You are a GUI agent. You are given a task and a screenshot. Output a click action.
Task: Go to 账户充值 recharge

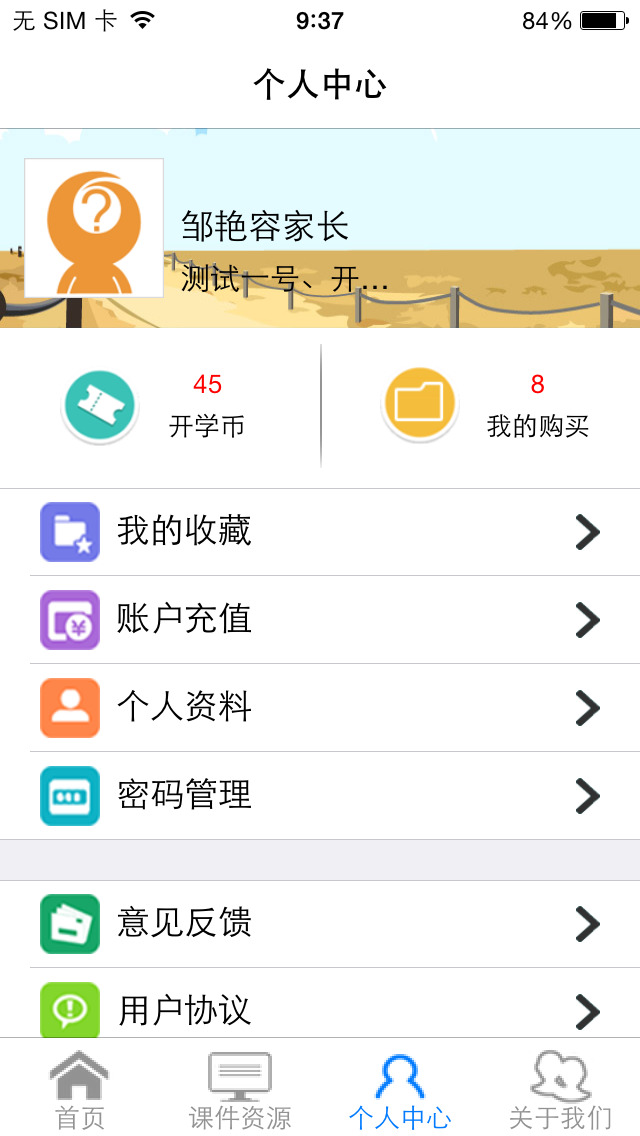pyautogui.click(x=320, y=620)
